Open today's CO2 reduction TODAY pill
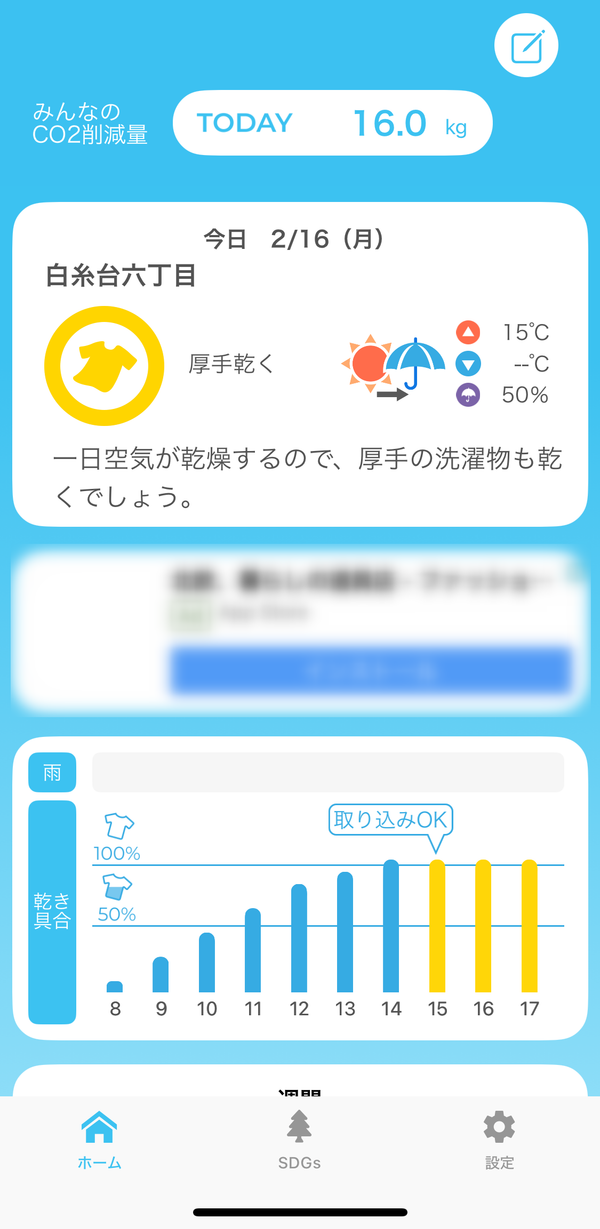Screen dimensions: 600x1229 pos(333,123)
